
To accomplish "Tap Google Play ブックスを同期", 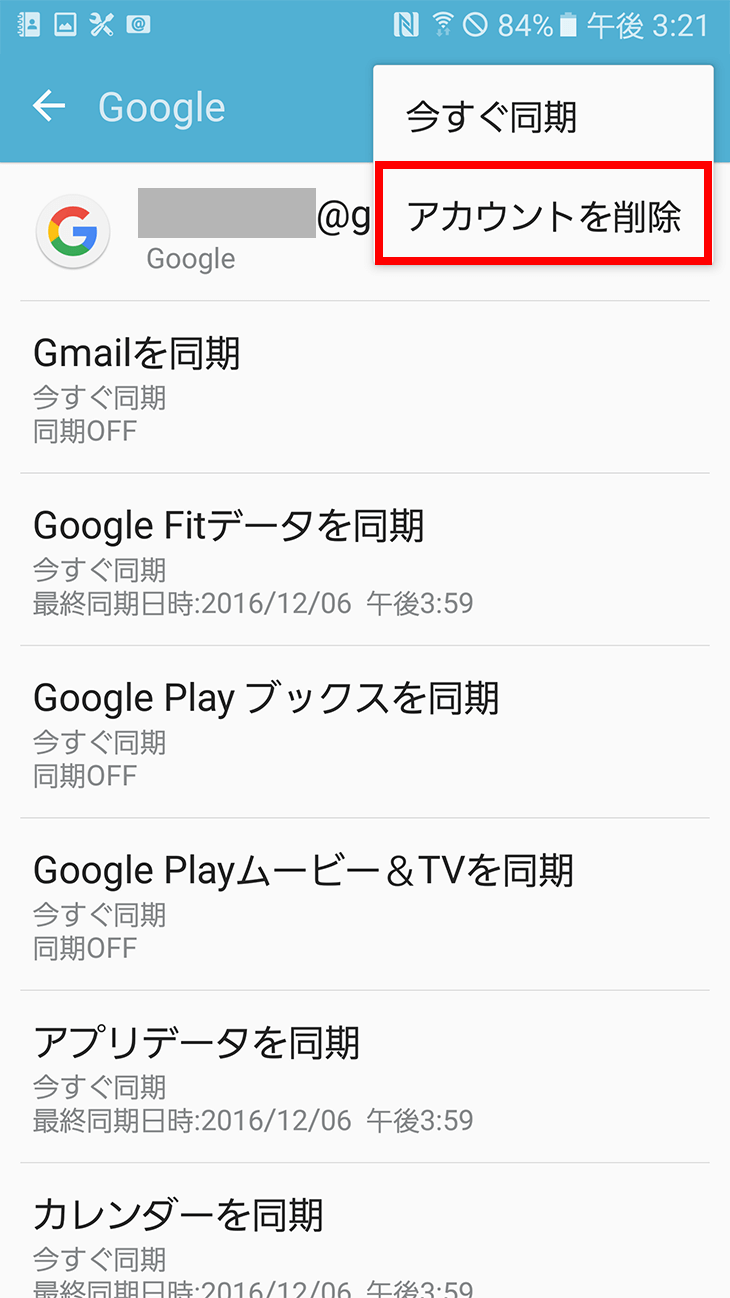I will tap(365, 732).
